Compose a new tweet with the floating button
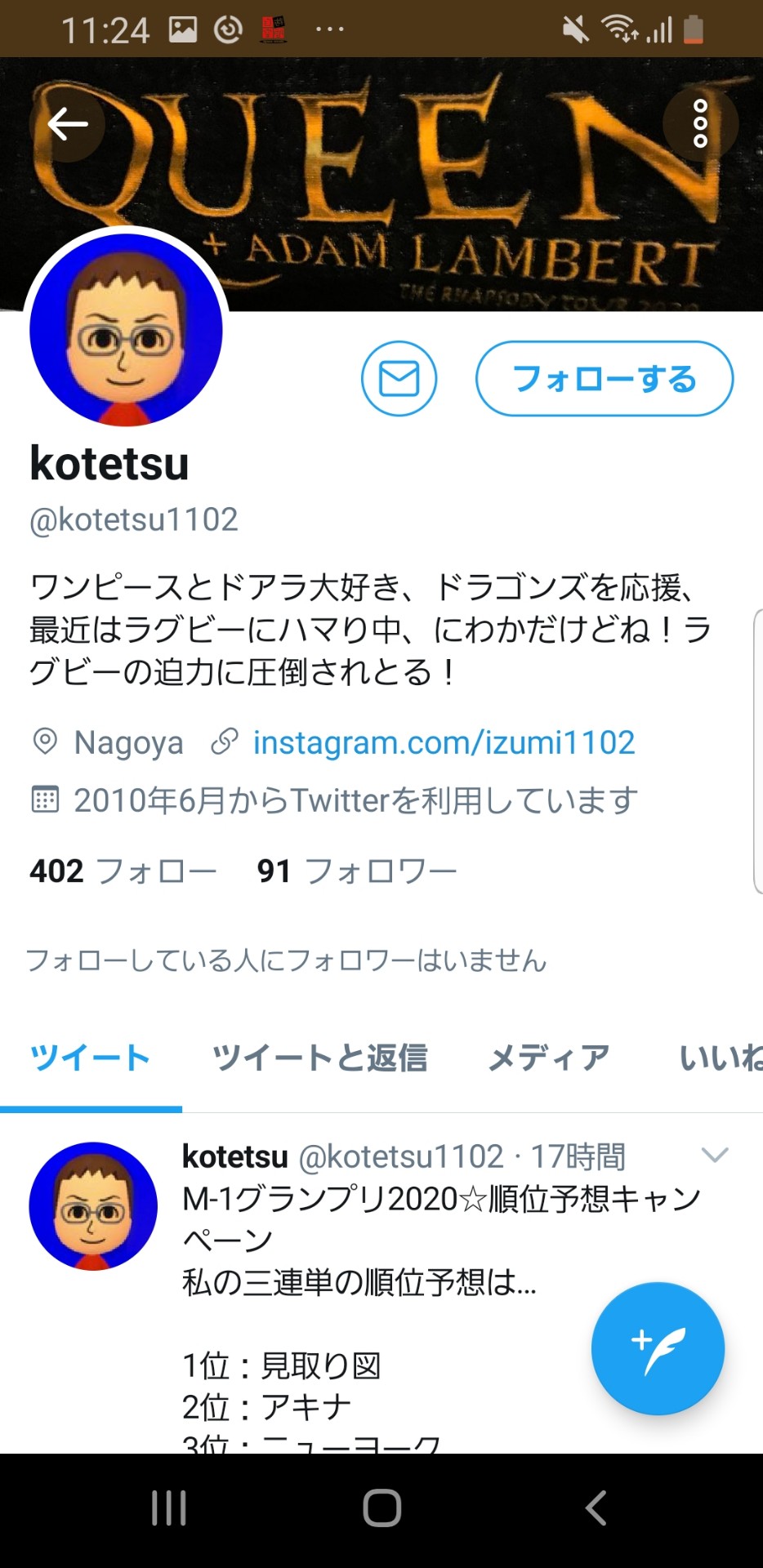 coord(658,1348)
